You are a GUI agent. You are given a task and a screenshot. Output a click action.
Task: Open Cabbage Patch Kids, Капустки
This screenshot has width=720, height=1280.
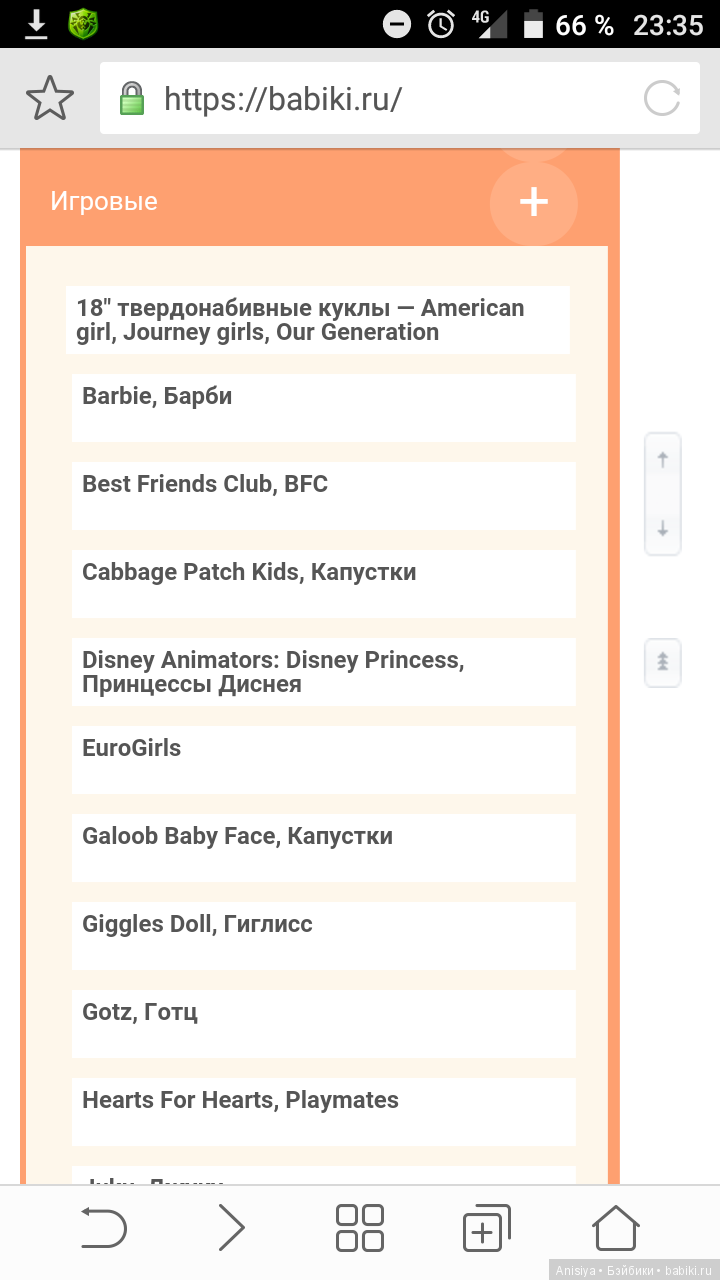249,572
